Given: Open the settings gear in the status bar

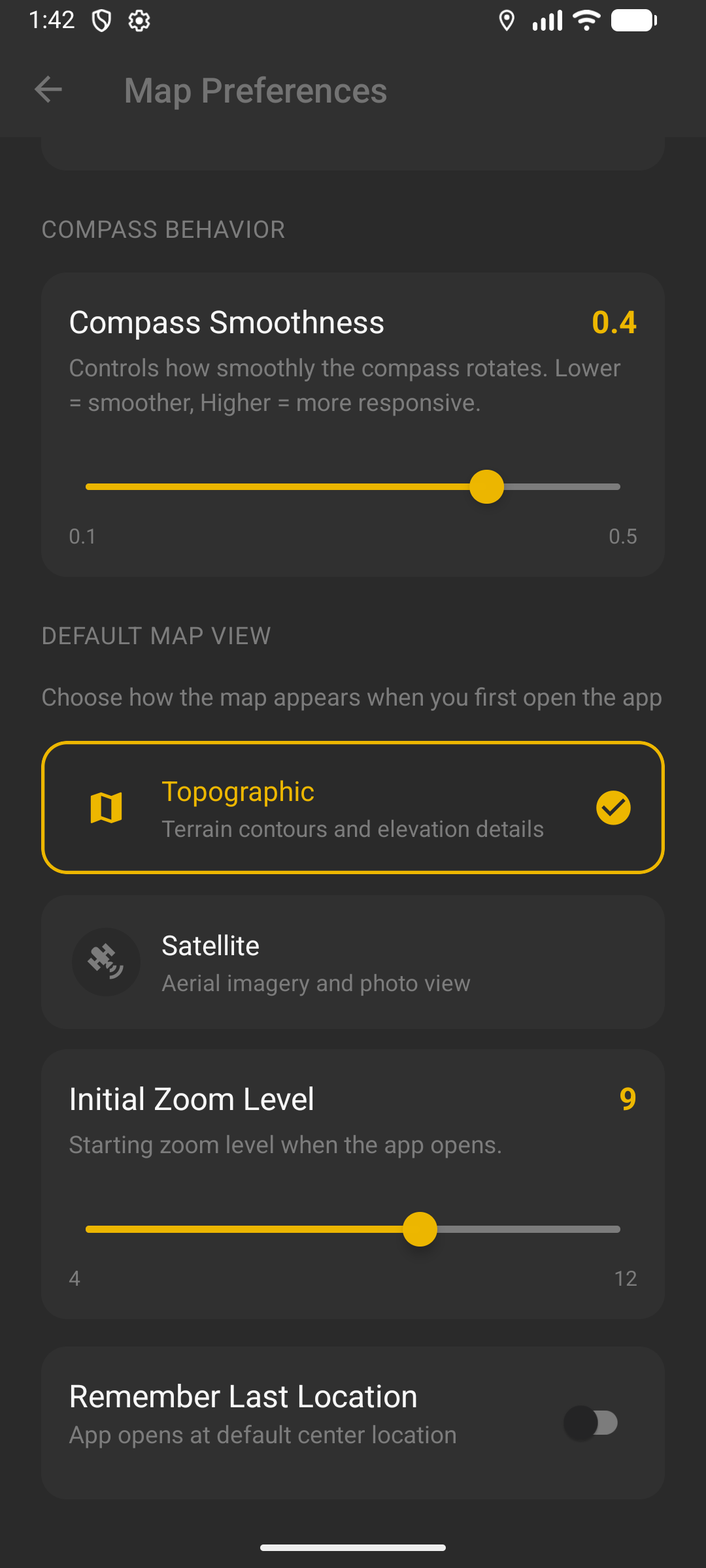Looking at the screenshot, I should point(139,20).
